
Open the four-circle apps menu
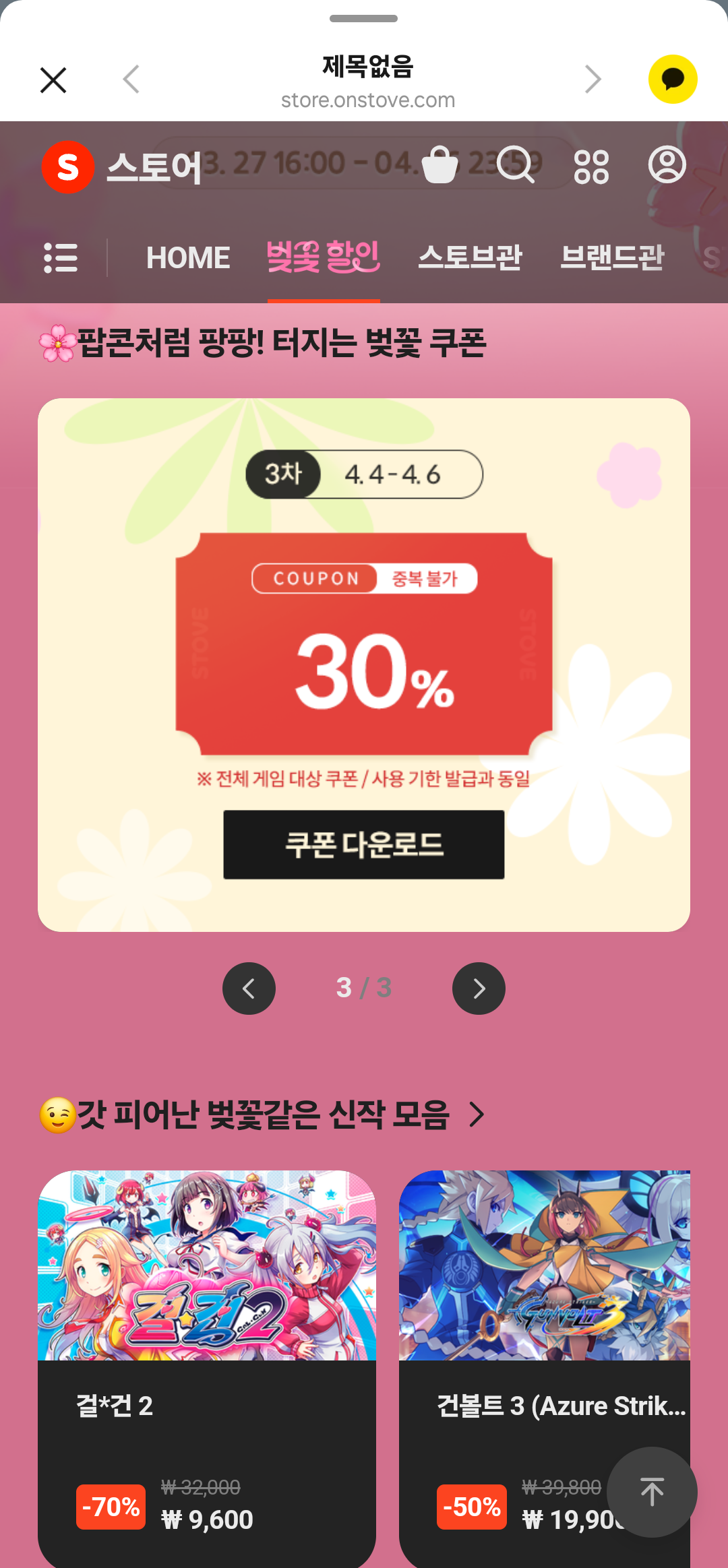[x=591, y=166]
